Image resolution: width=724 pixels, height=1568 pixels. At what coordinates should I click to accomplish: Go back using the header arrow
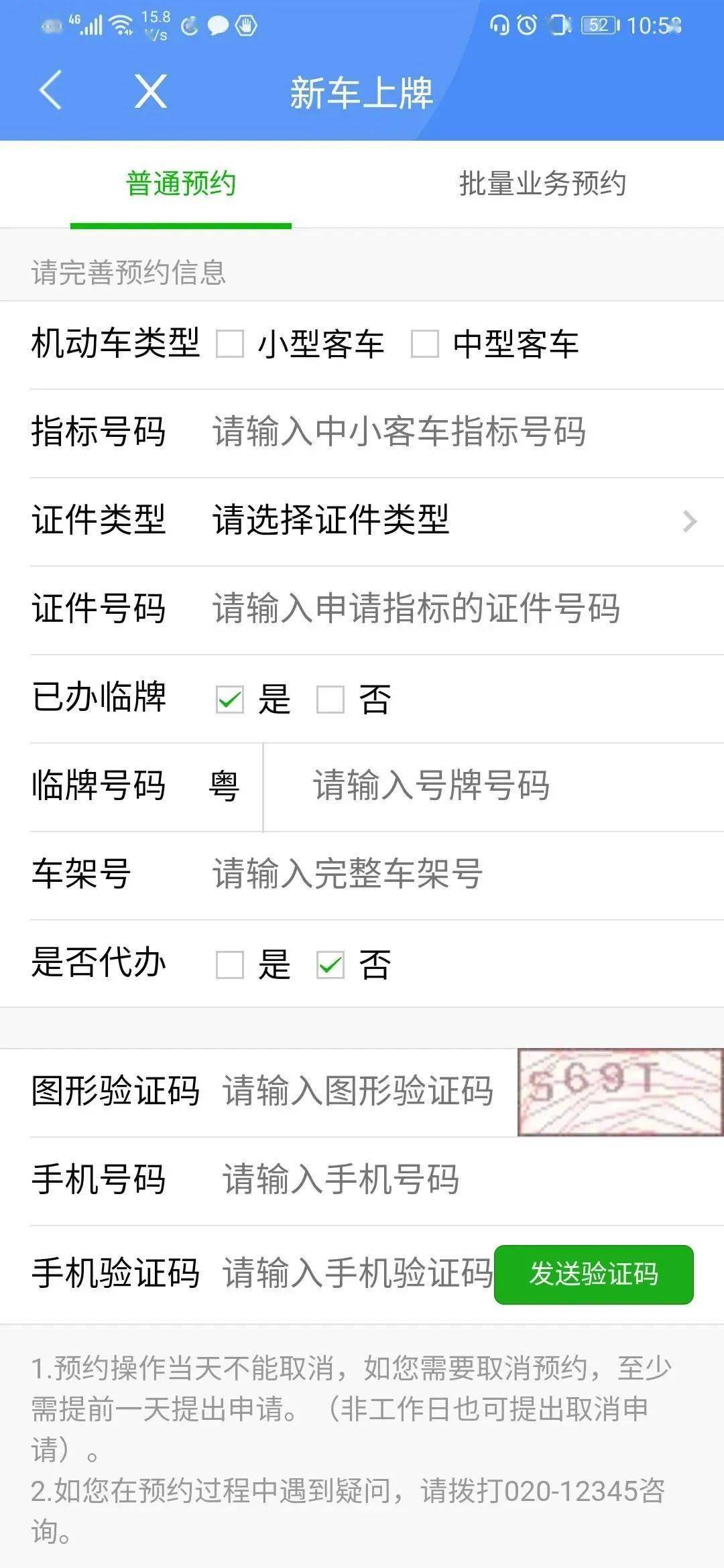tap(51, 90)
